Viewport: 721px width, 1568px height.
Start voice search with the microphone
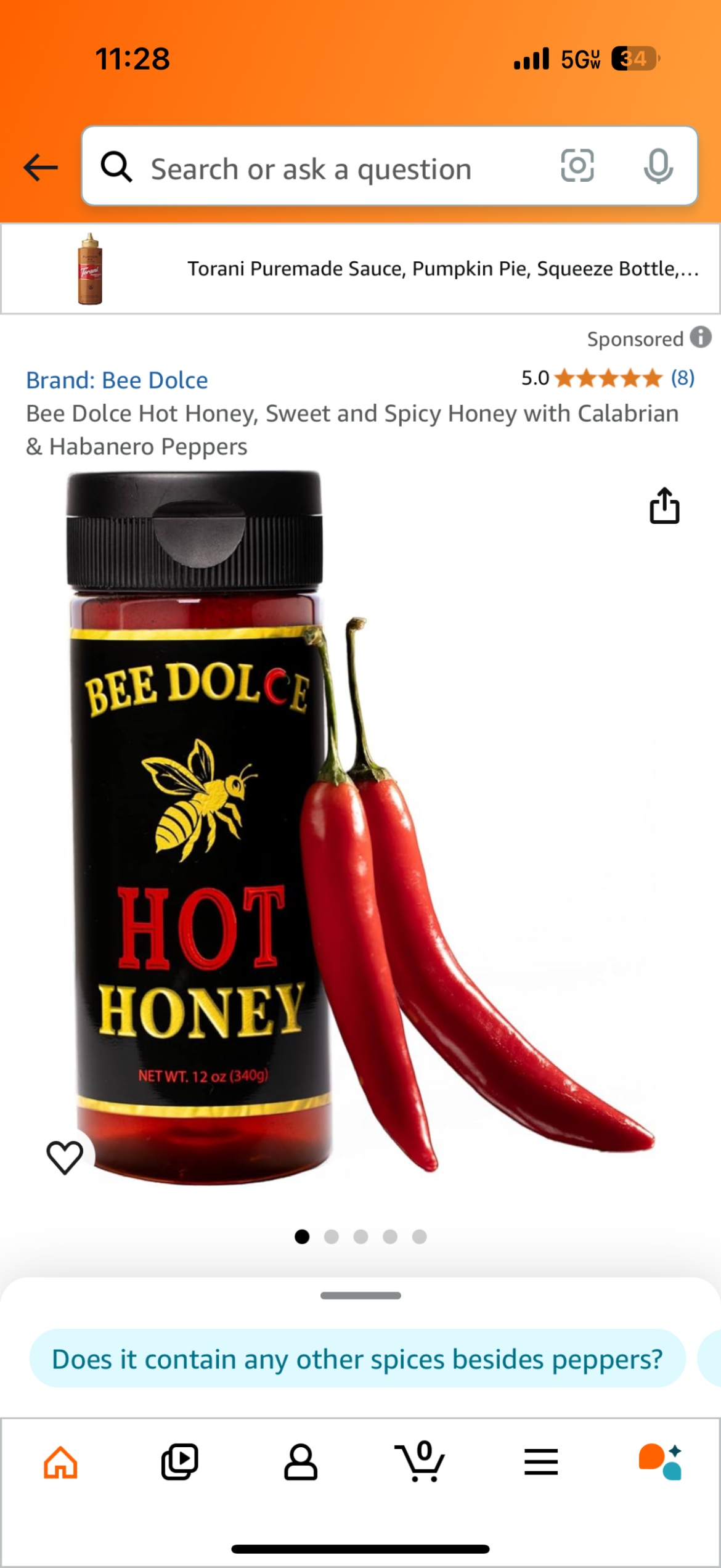(x=658, y=166)
